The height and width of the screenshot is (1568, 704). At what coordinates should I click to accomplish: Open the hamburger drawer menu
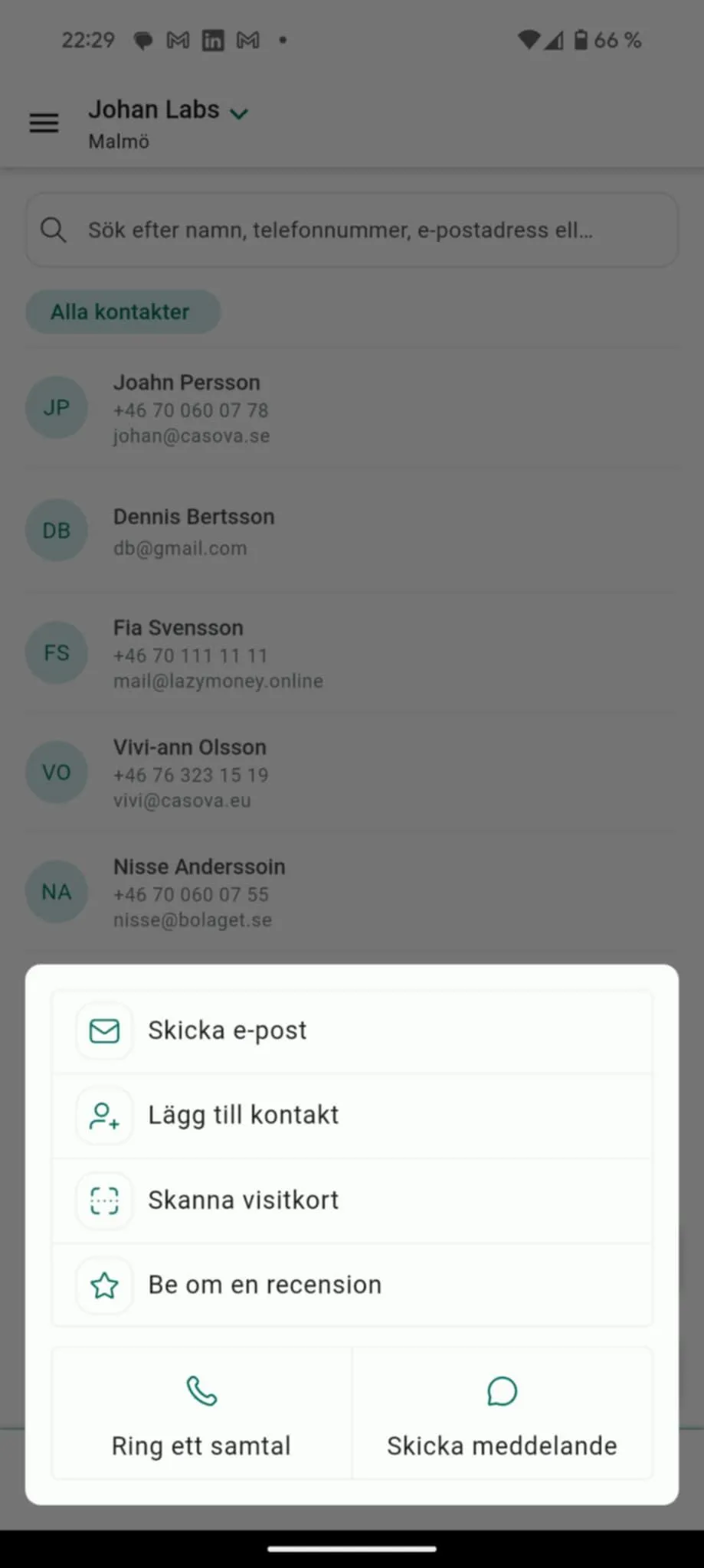pyautogui.click(x=44, y=122)
